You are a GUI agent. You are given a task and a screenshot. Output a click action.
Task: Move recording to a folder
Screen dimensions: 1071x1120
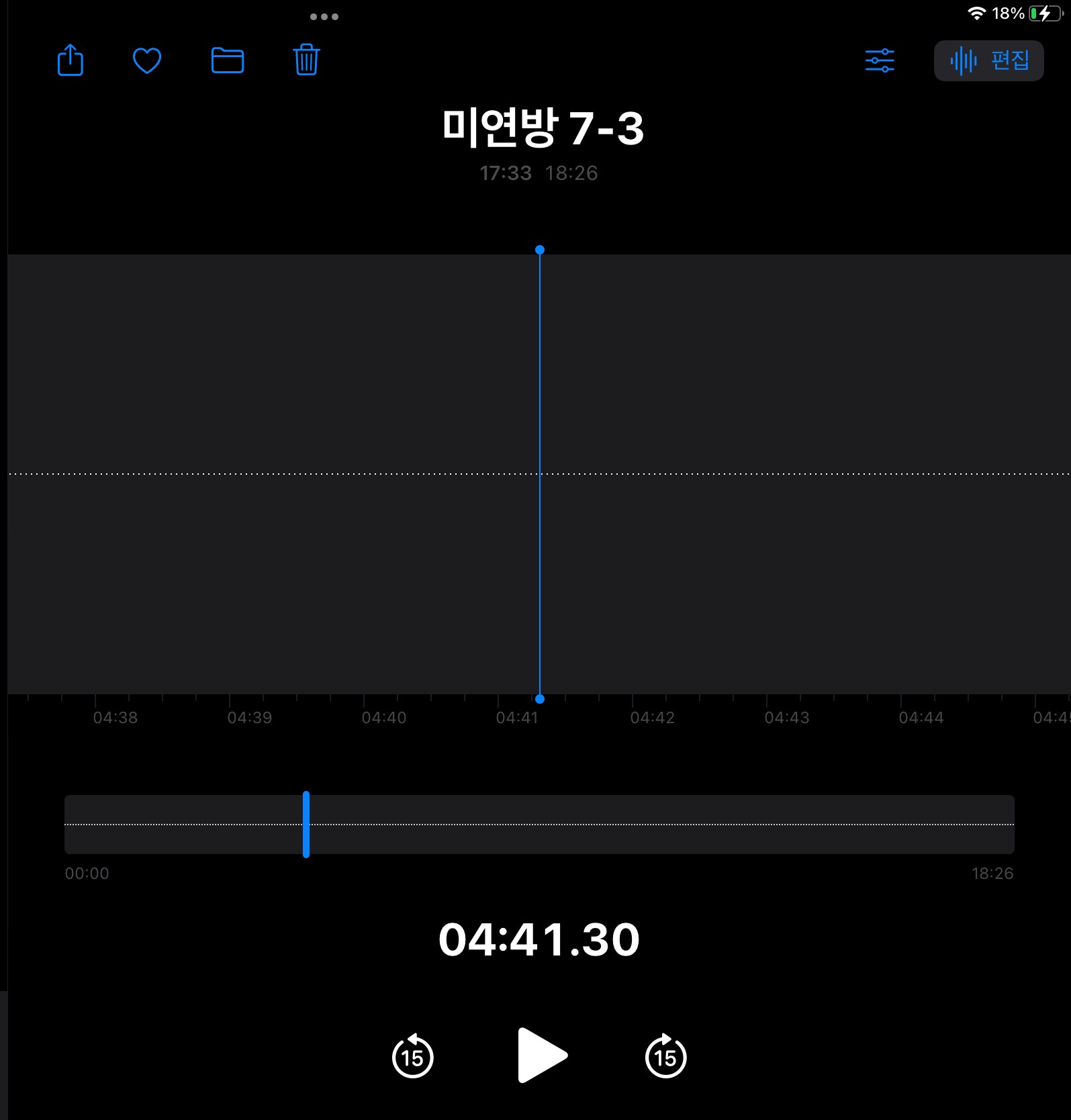pos(228,60)
